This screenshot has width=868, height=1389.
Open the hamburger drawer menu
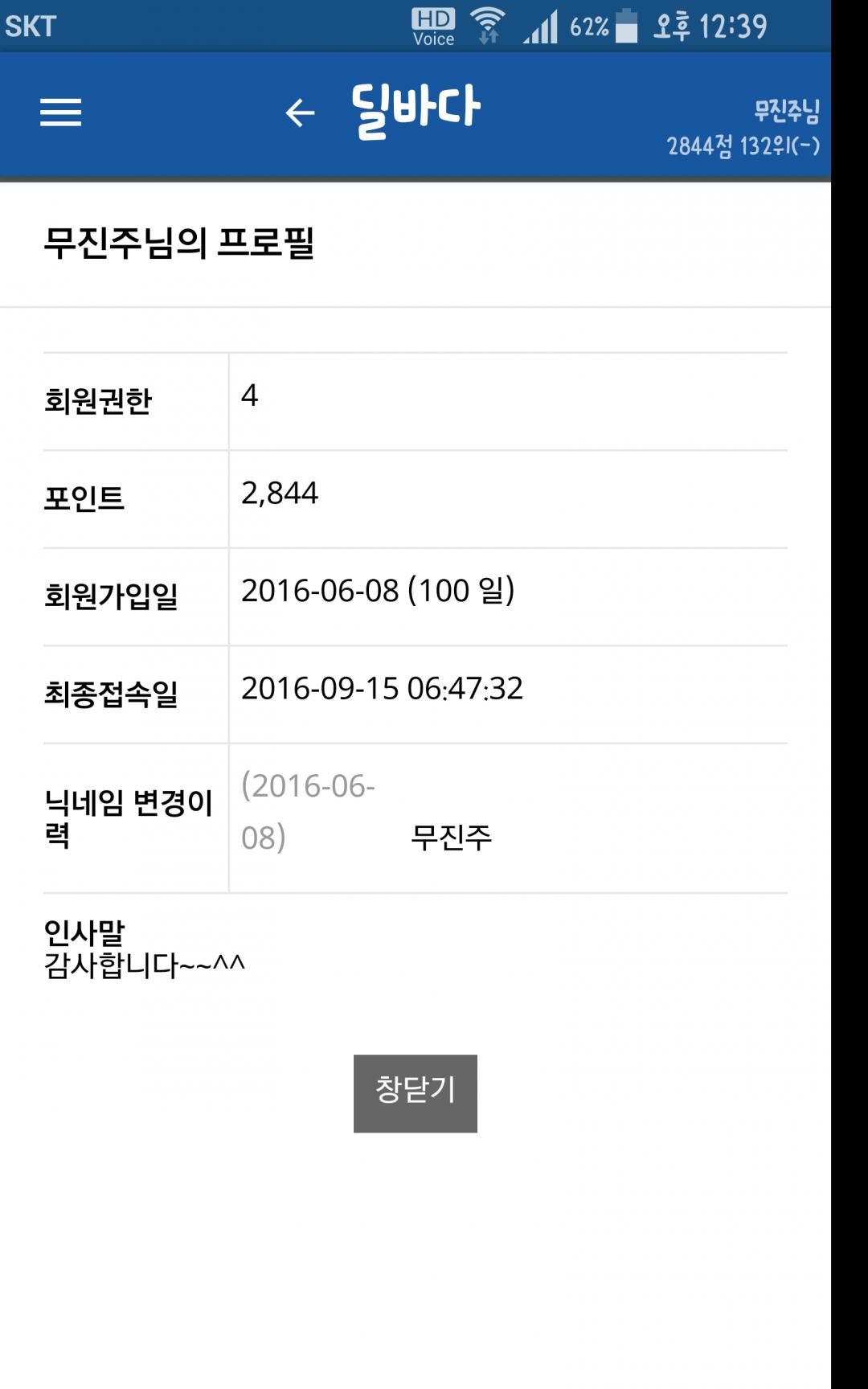click(x=60, y=113)
